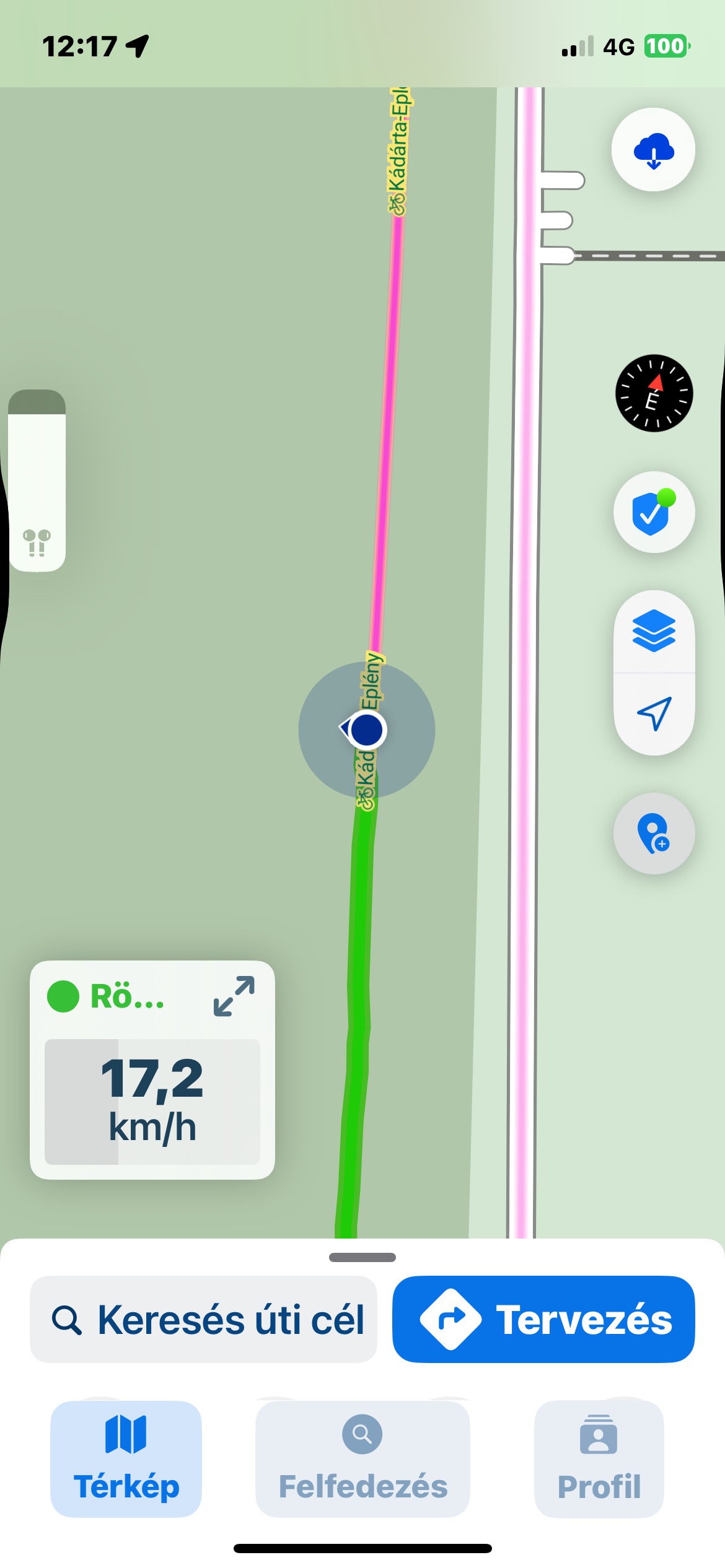Switch to the Térkép tab
This screenshot has width=725, height=1568.
(x=126, y=1459)
